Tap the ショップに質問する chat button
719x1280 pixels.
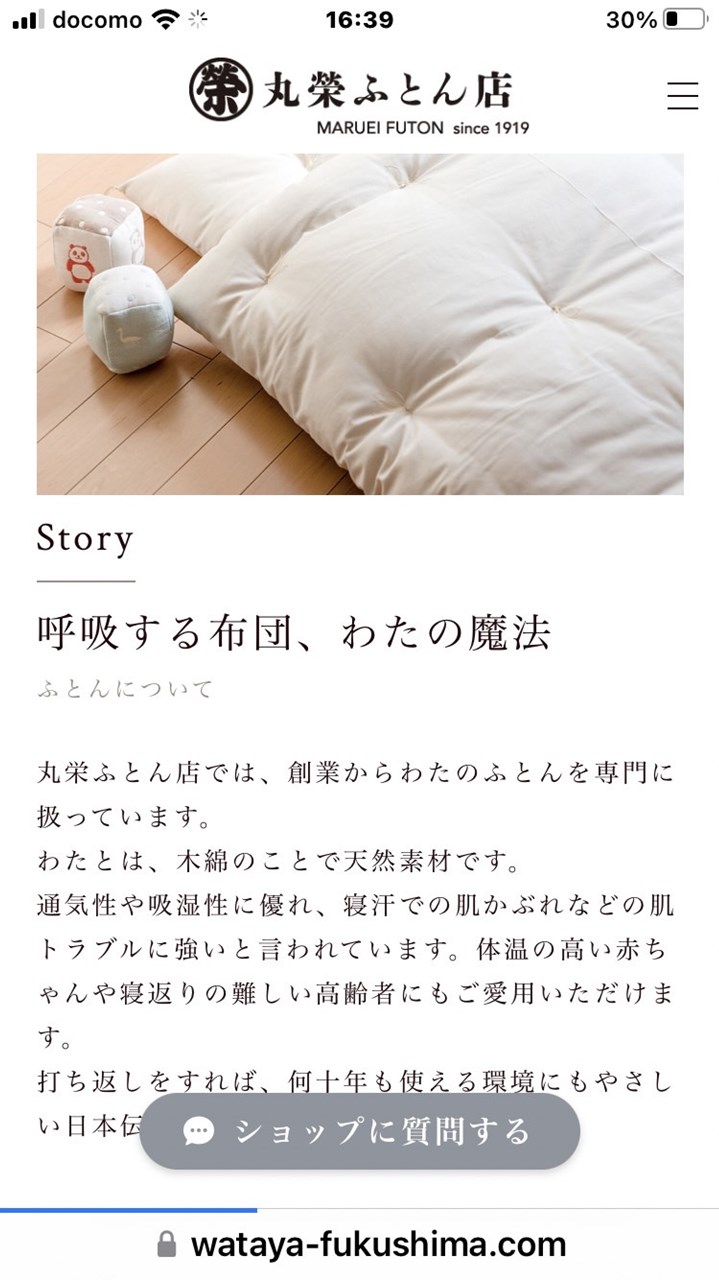[359, 1131]
